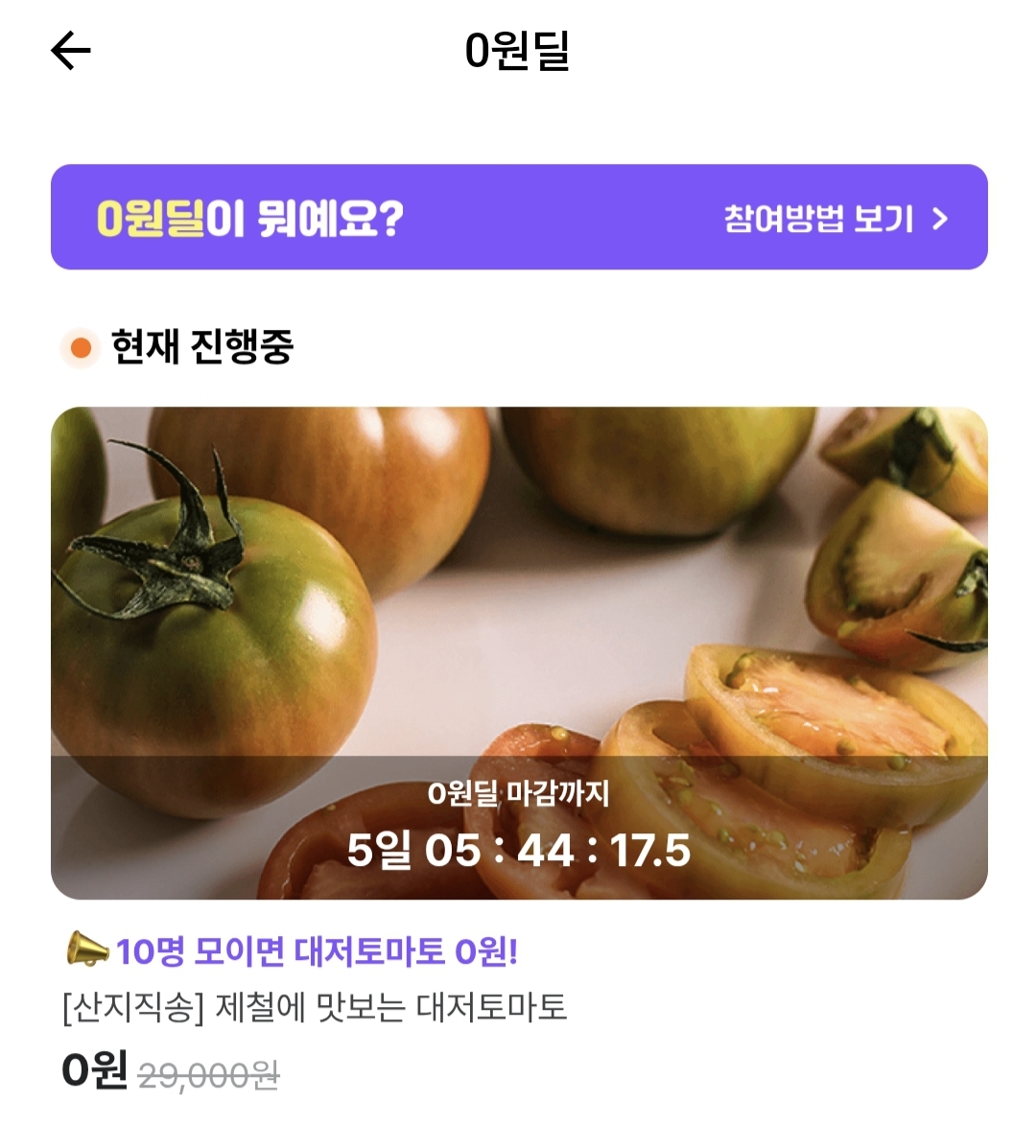Select the 0원딜 header tab
Image resolution: width=1036 pixels, height=1148 pixels.
coord(518,52)
